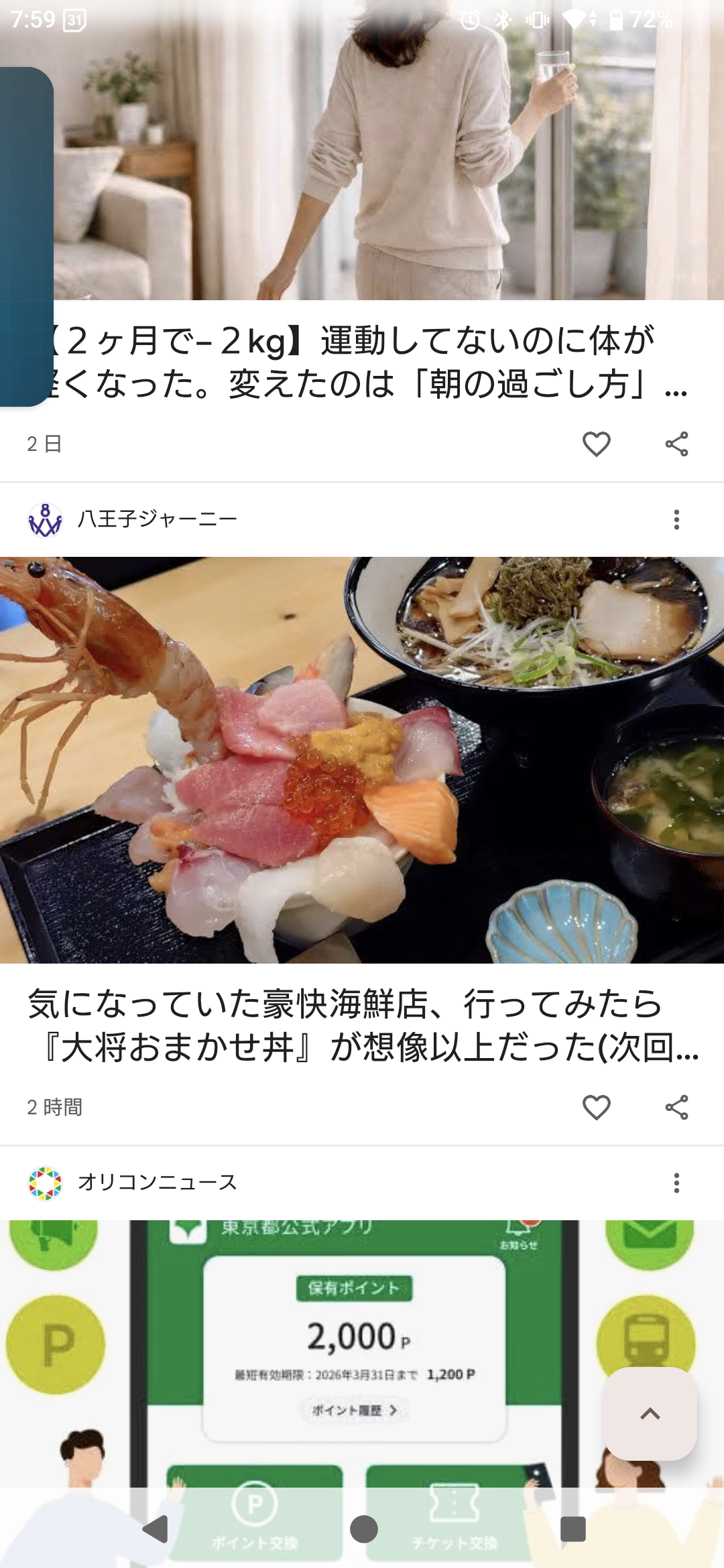Open overflow menu for 八王子ジャーニー
724x1568 pixels.
point(676,519)
